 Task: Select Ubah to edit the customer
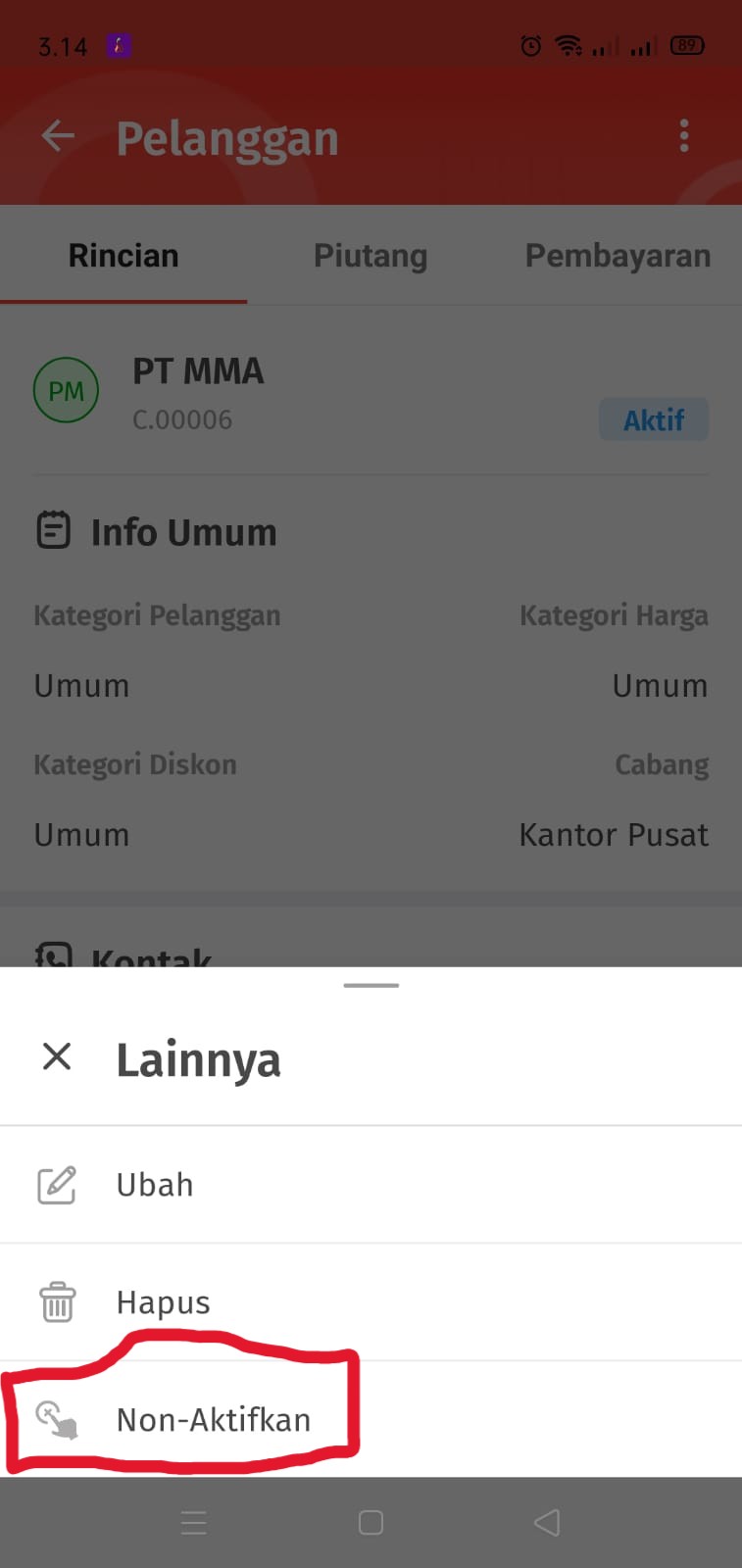click(x=371, y=1185)
